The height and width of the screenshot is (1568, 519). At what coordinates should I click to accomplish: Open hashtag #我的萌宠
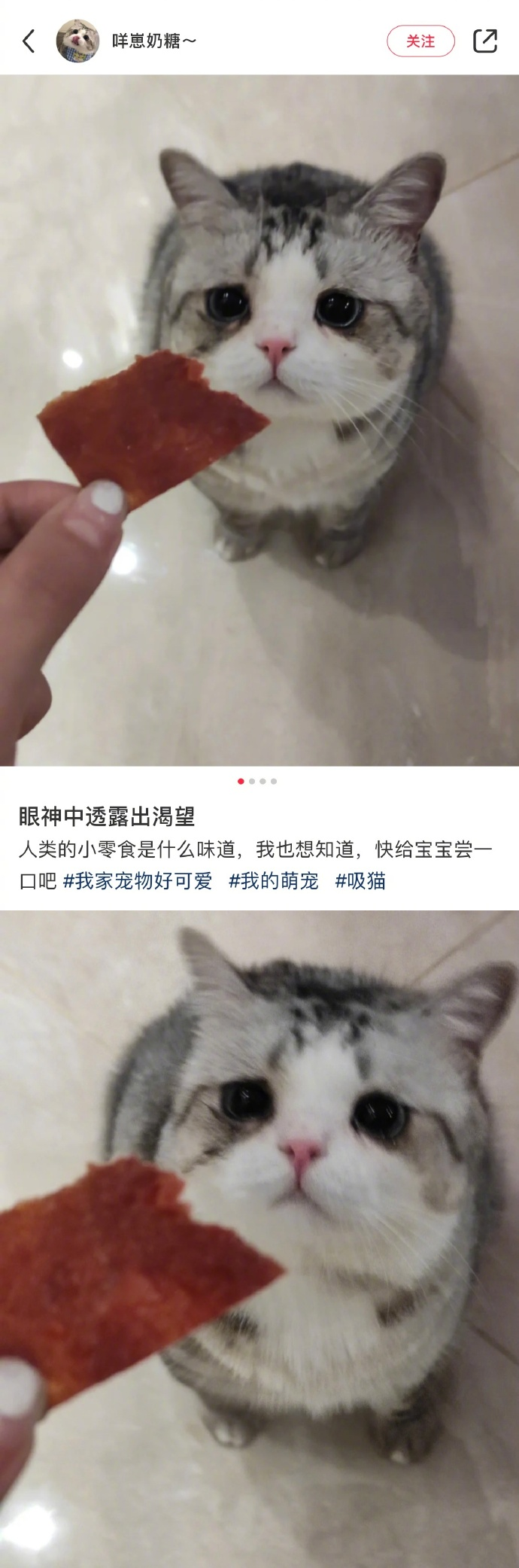274,880
